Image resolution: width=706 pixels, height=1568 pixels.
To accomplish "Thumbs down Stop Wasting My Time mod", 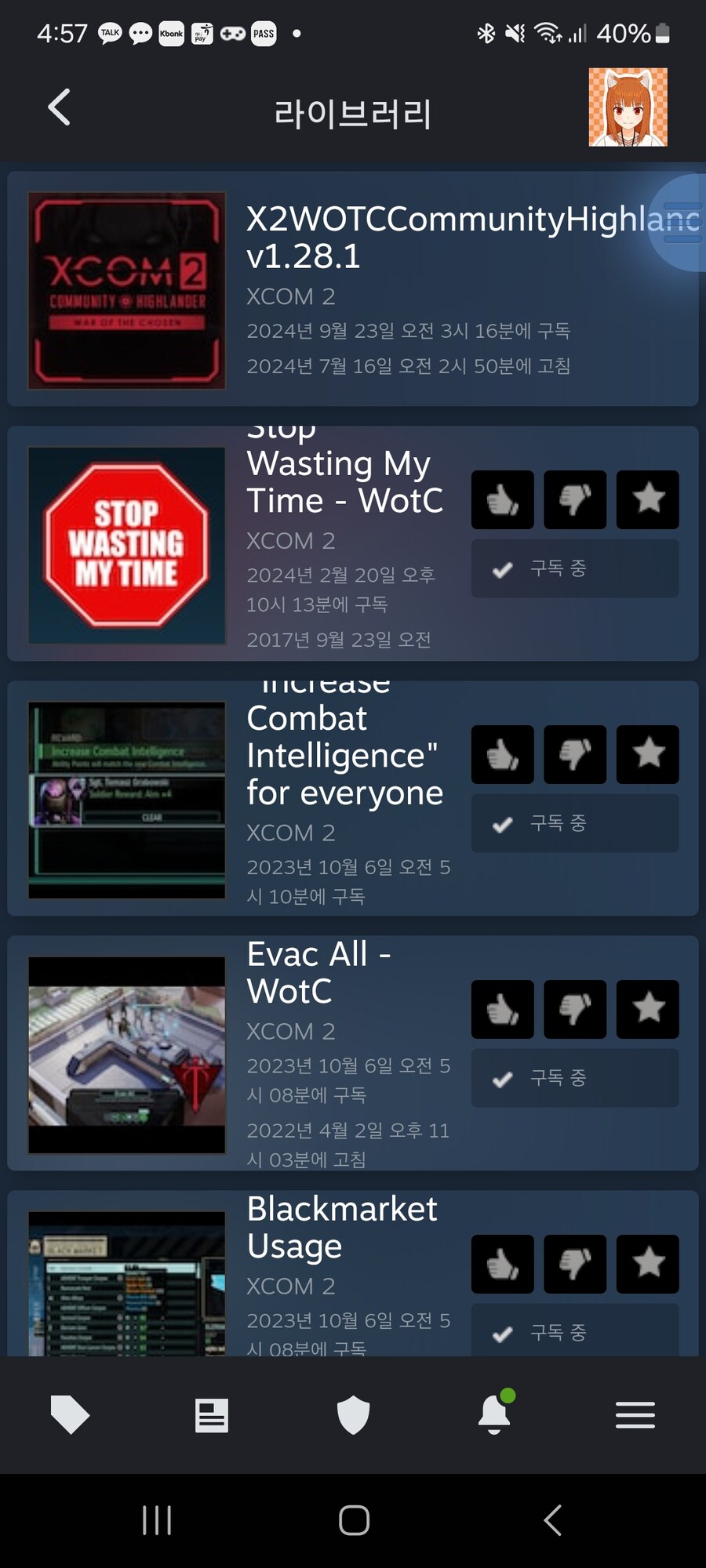I will click(x=575, y=499).
